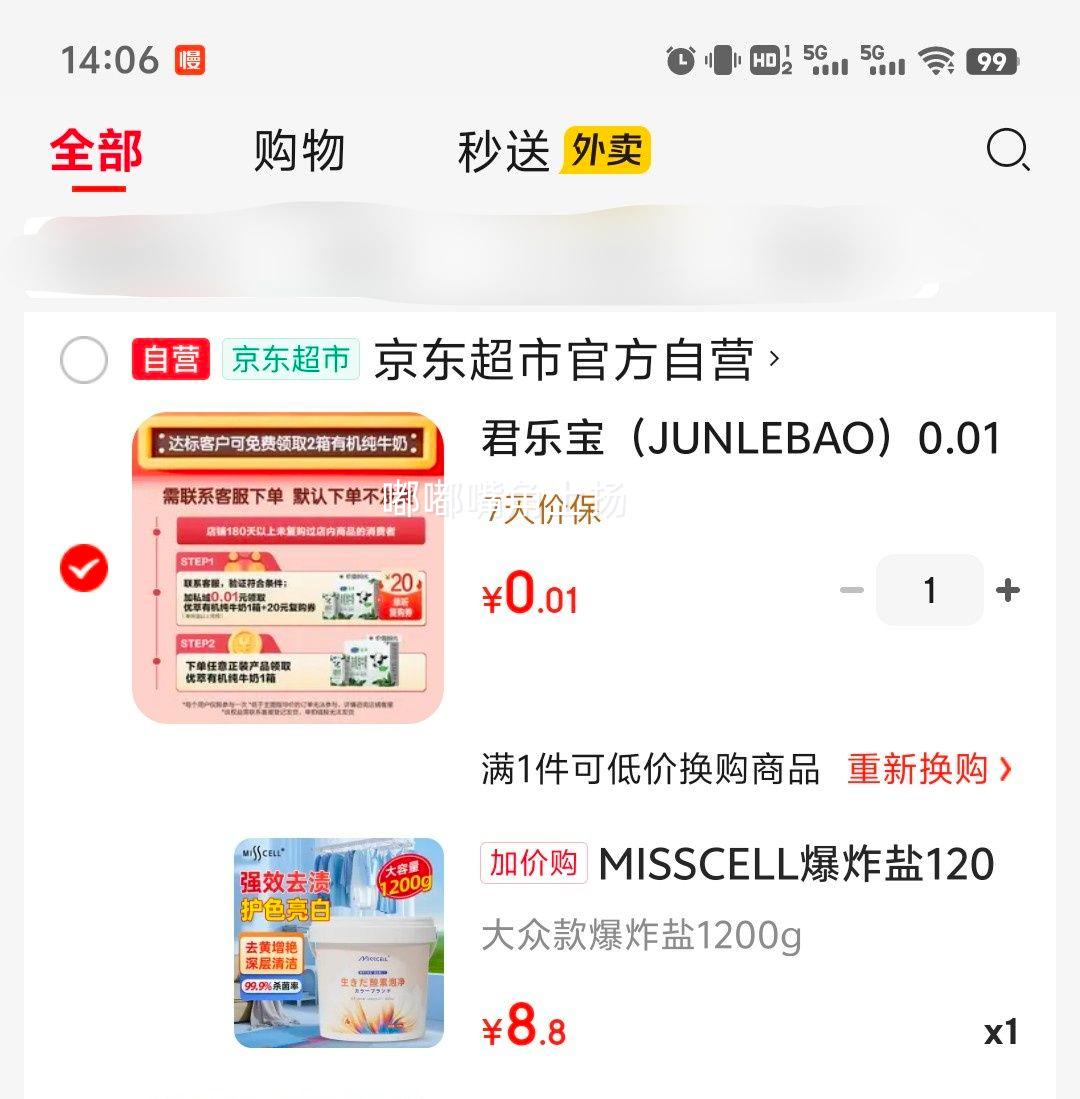Click the 京东超市 green badge
The image size is (1080, 1099).
tap(290, 357)
